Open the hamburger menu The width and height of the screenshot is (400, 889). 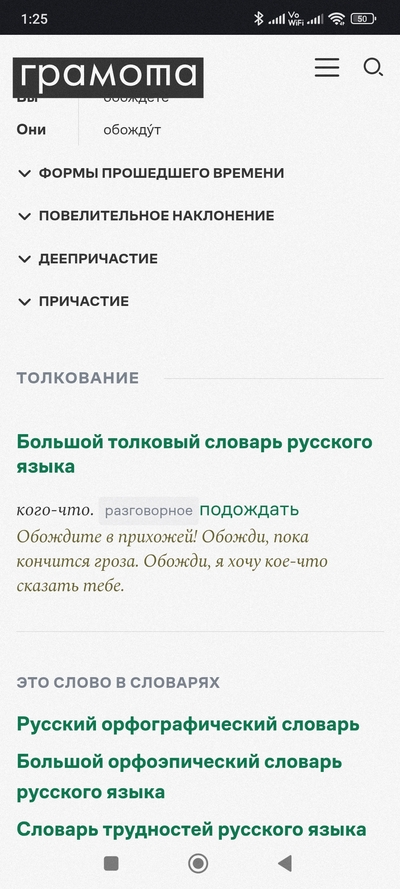(x=327, y=67)
